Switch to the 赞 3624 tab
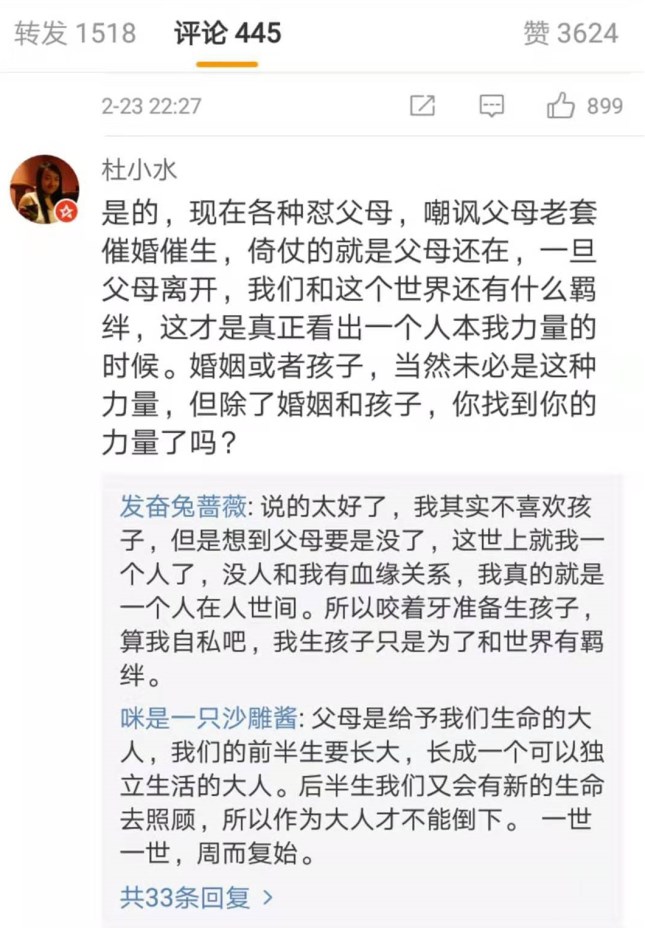The width and height of the screenshot is (645, 928). tap(570, 32)
